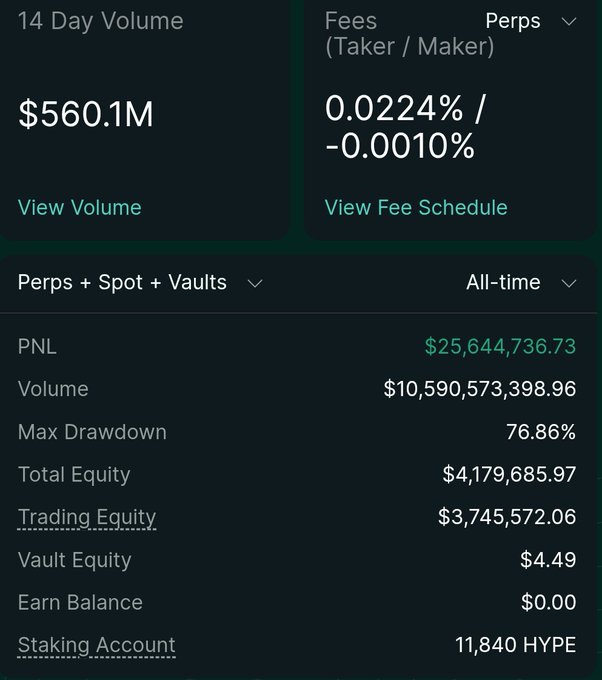The width and height of the screenshot is (602, 680).
Task: Tap the underlined Trading Equity label
Action: (87, 517)
